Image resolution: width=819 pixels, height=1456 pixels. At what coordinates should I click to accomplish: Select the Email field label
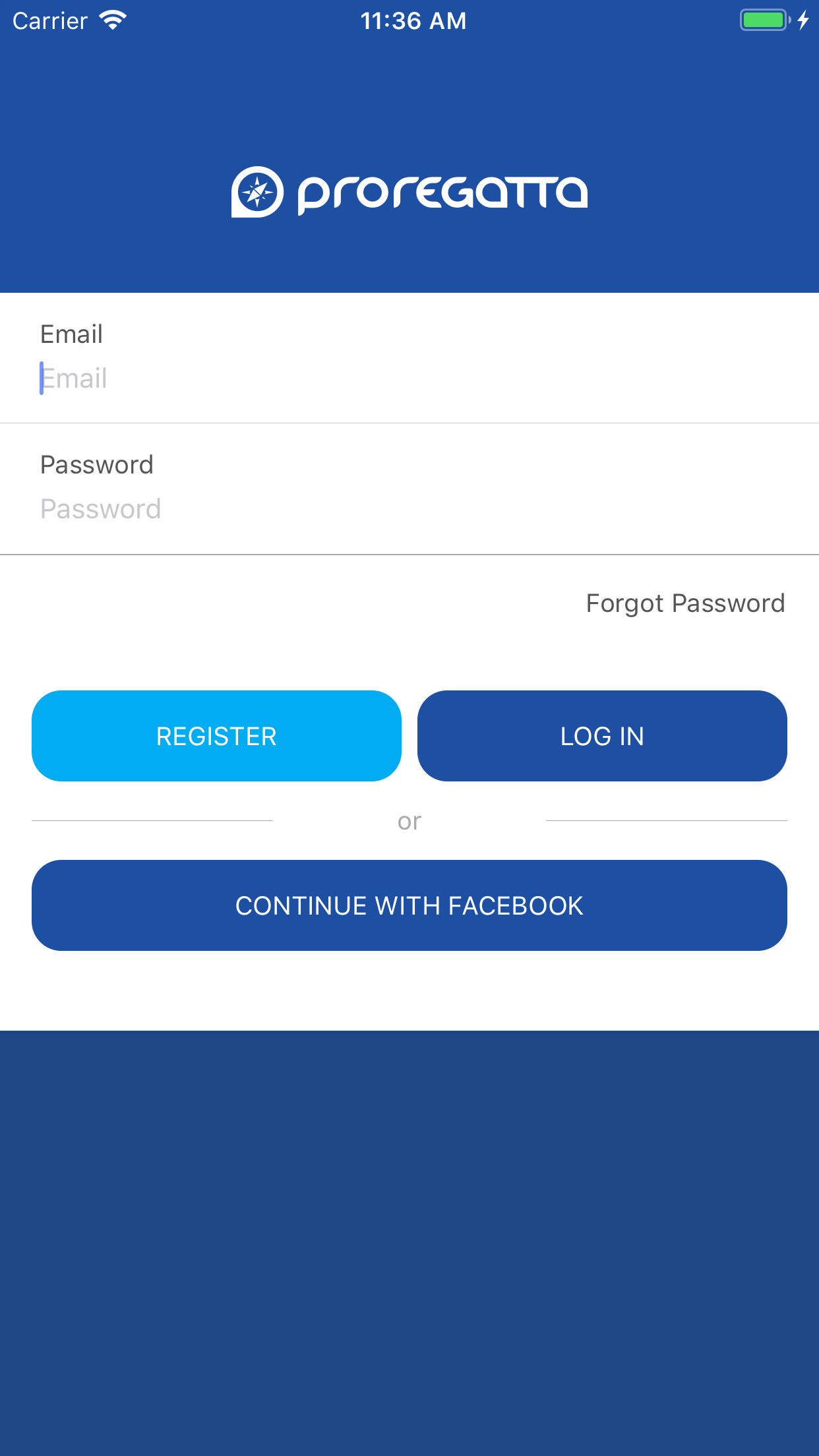pyautogui.click(x=71, y=334)
